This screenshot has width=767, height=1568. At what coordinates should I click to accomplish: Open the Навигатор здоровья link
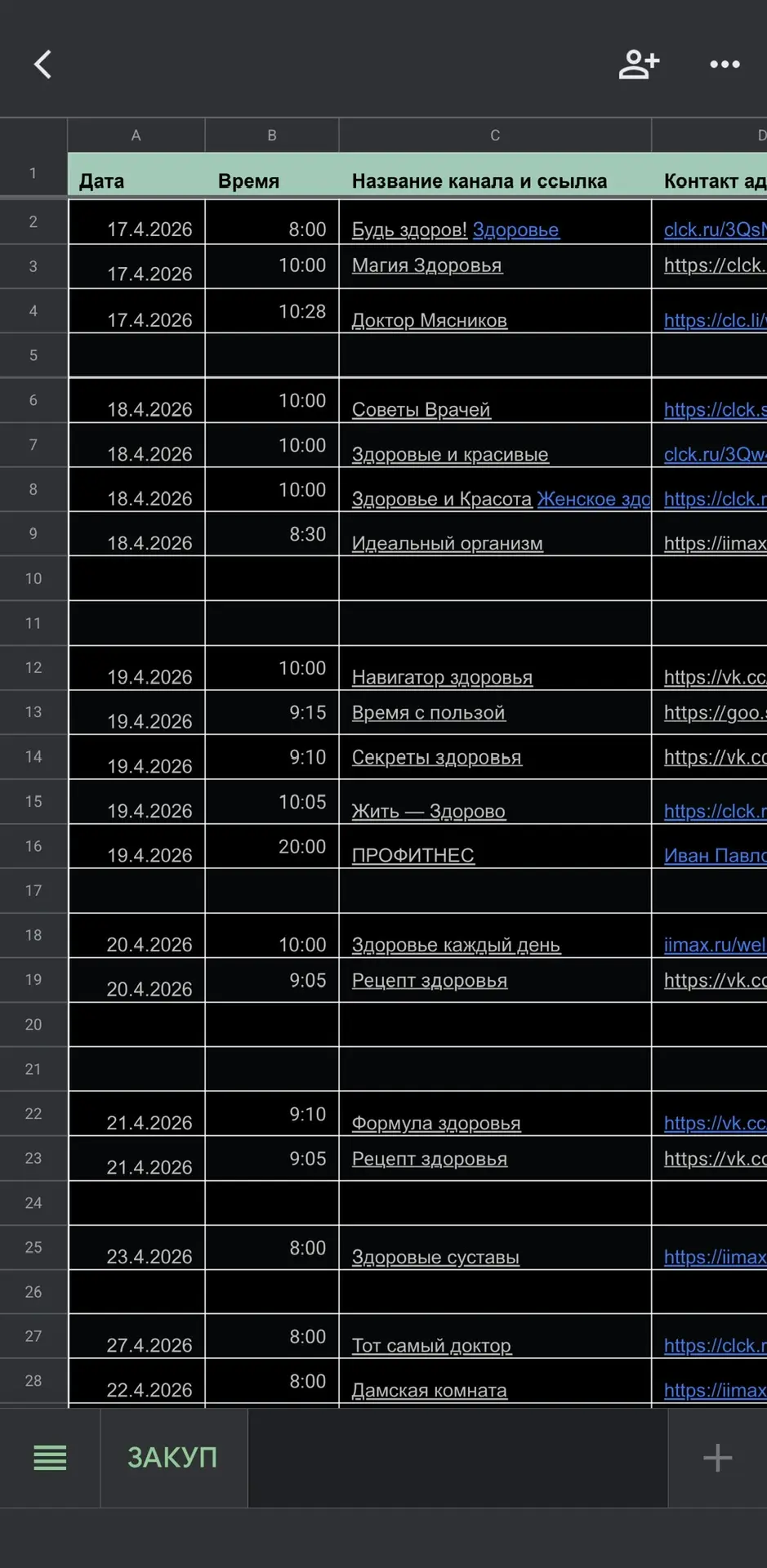442,677
